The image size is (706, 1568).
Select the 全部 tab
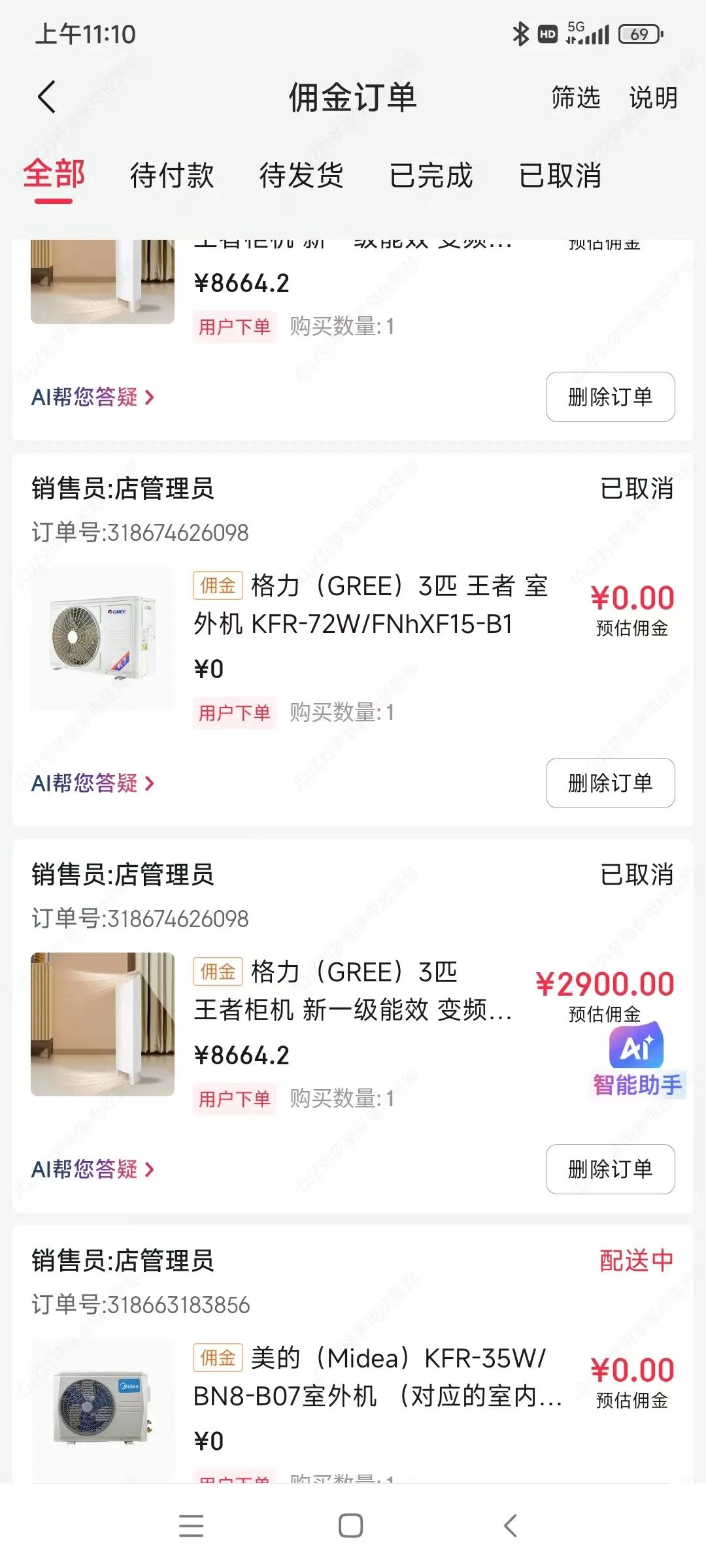(x=54, y=175)
